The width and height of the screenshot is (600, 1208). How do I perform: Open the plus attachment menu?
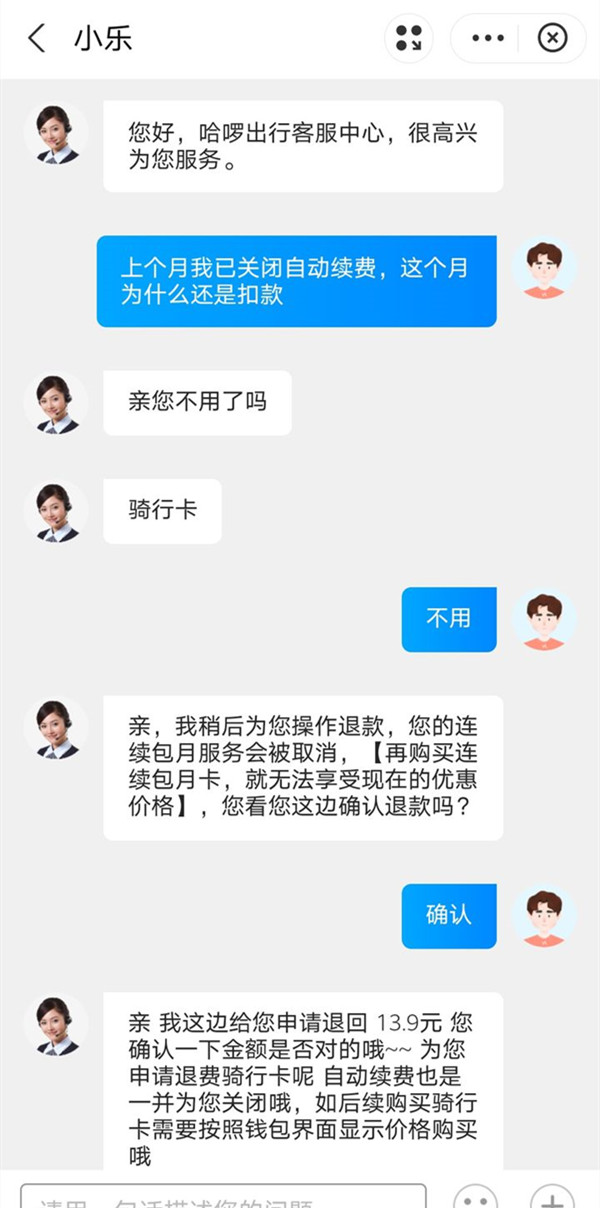pyautogui.click(x=552, y=1199)
